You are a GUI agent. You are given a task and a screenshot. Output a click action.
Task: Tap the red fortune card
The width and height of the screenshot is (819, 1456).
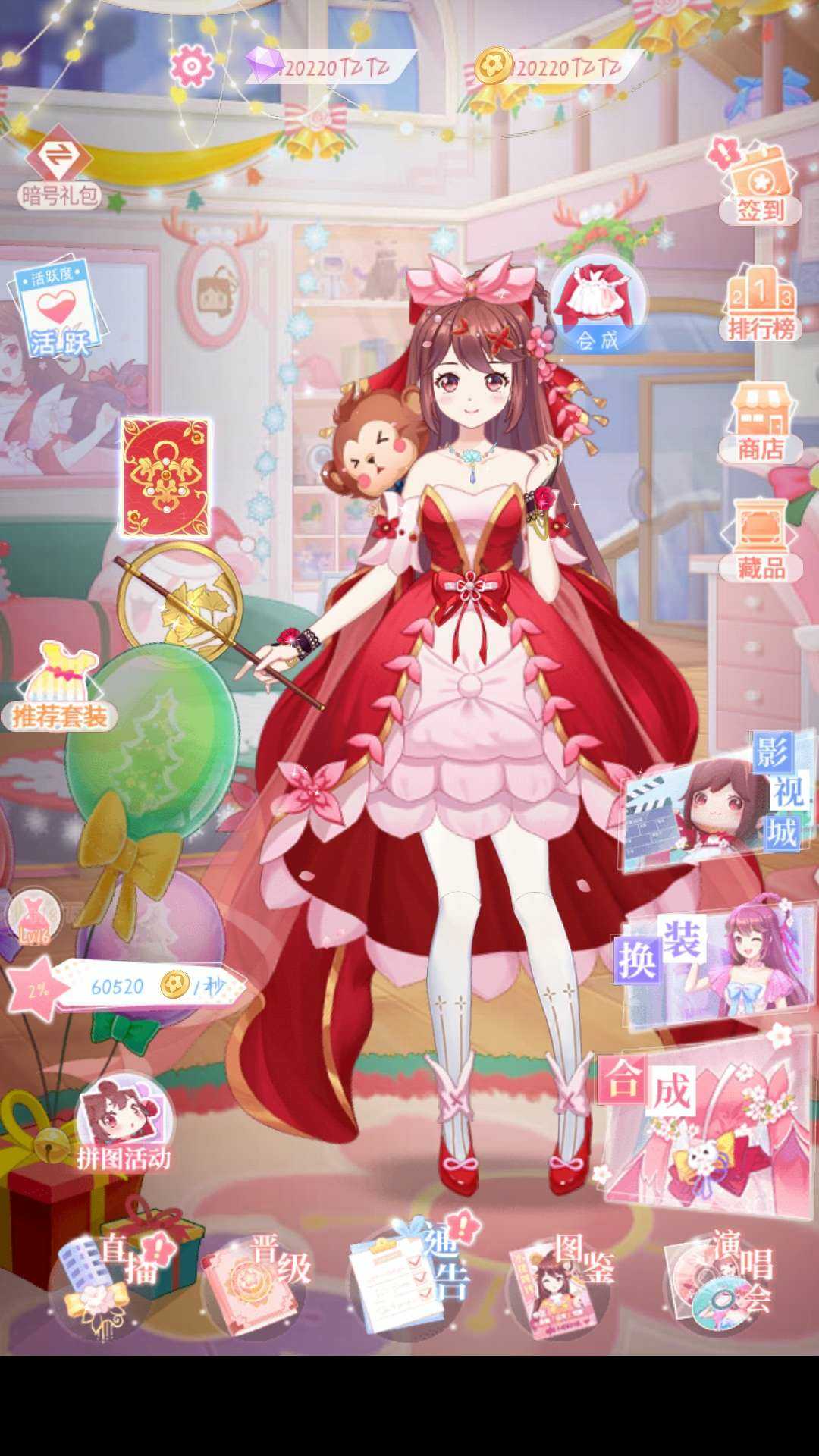click(x=165, y=478)
